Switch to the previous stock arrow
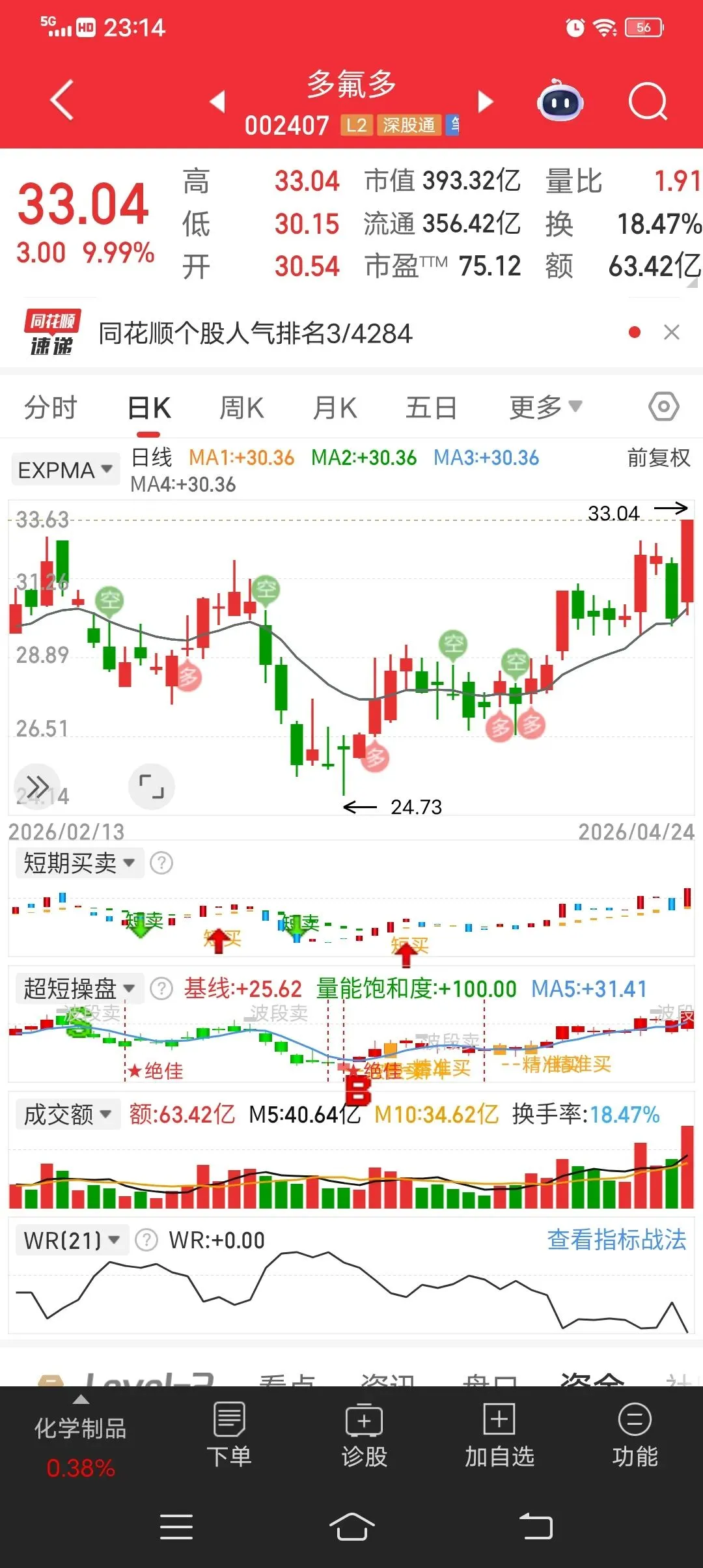The width and height of the screenshot is (703, 1568). tap(217, 102)
